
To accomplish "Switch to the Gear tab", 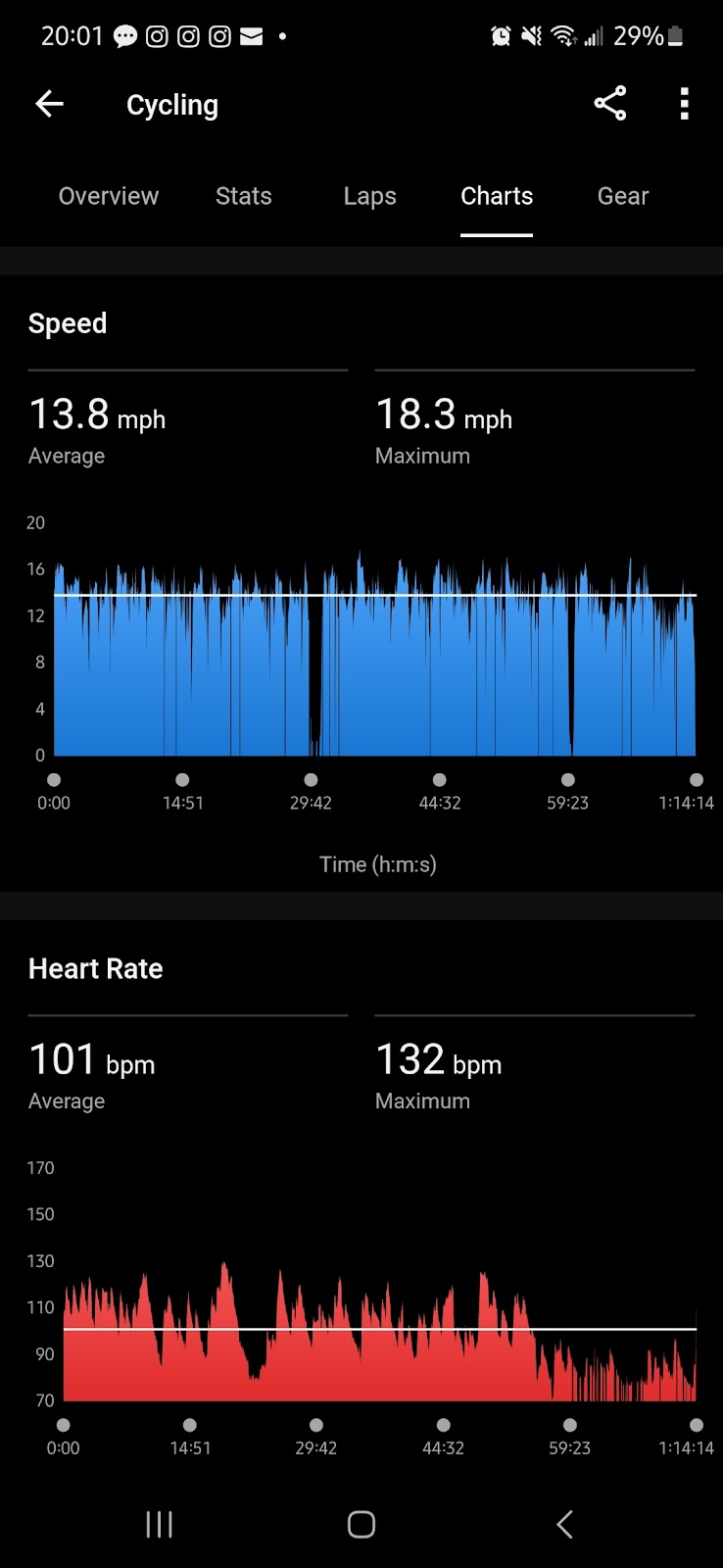I will pos(623,196).
